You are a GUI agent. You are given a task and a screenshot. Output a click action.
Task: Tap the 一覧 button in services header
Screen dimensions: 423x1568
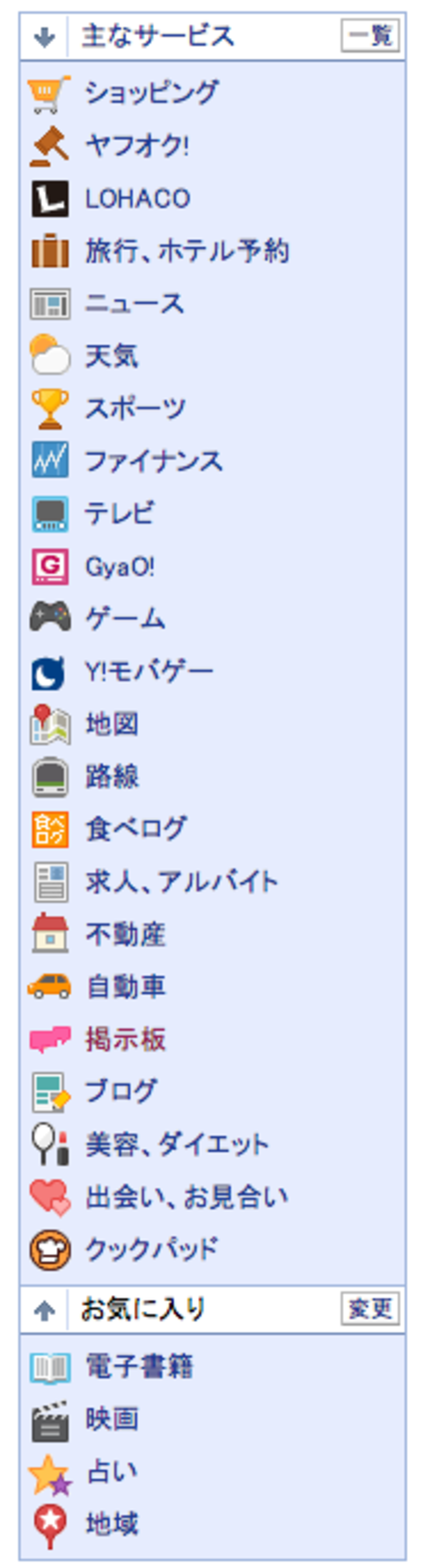tap(369, 36)
